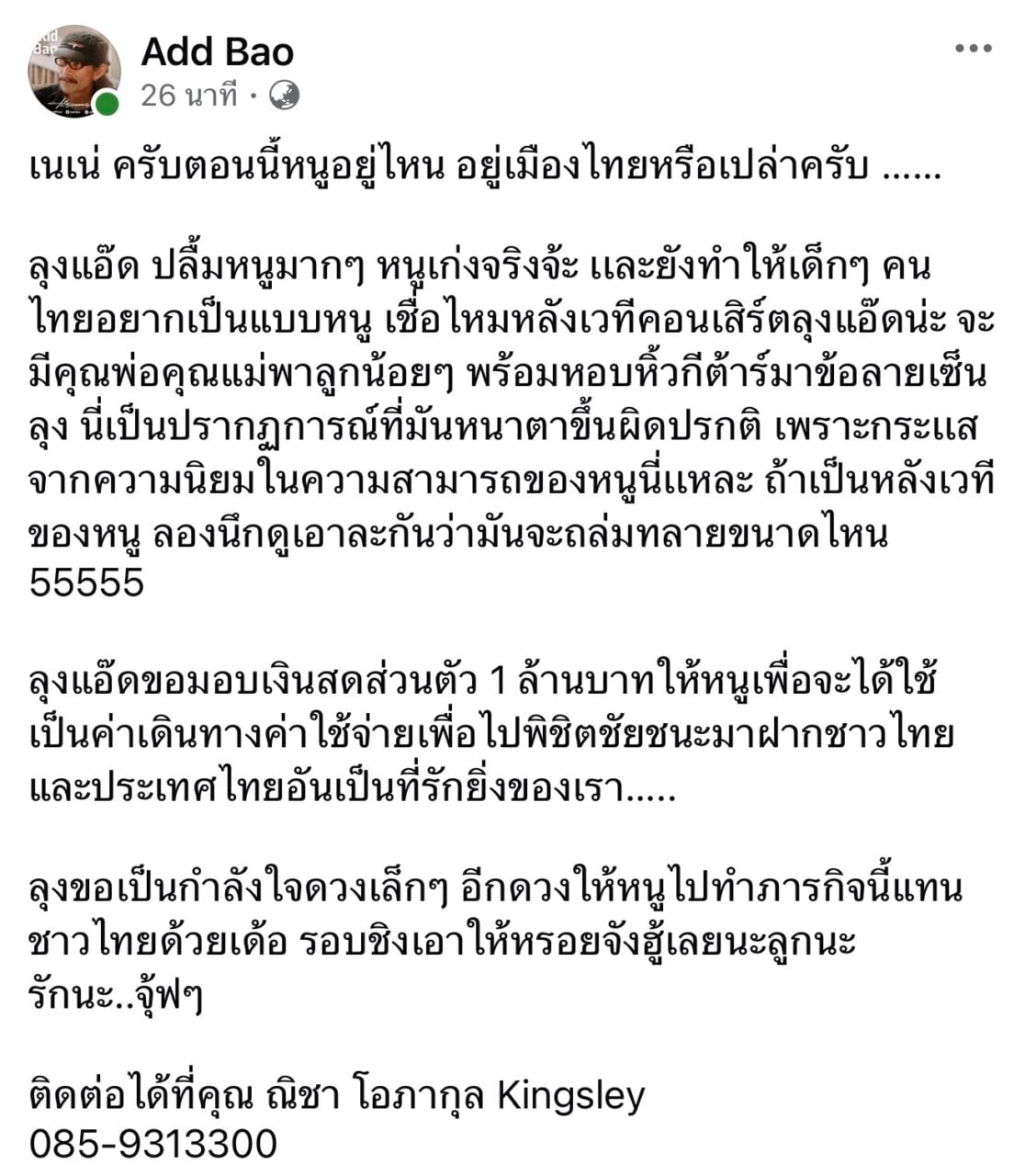The image size is (1025, 1176).
Task: Open the Add Bao profile name link
Action: pos(217,51)
